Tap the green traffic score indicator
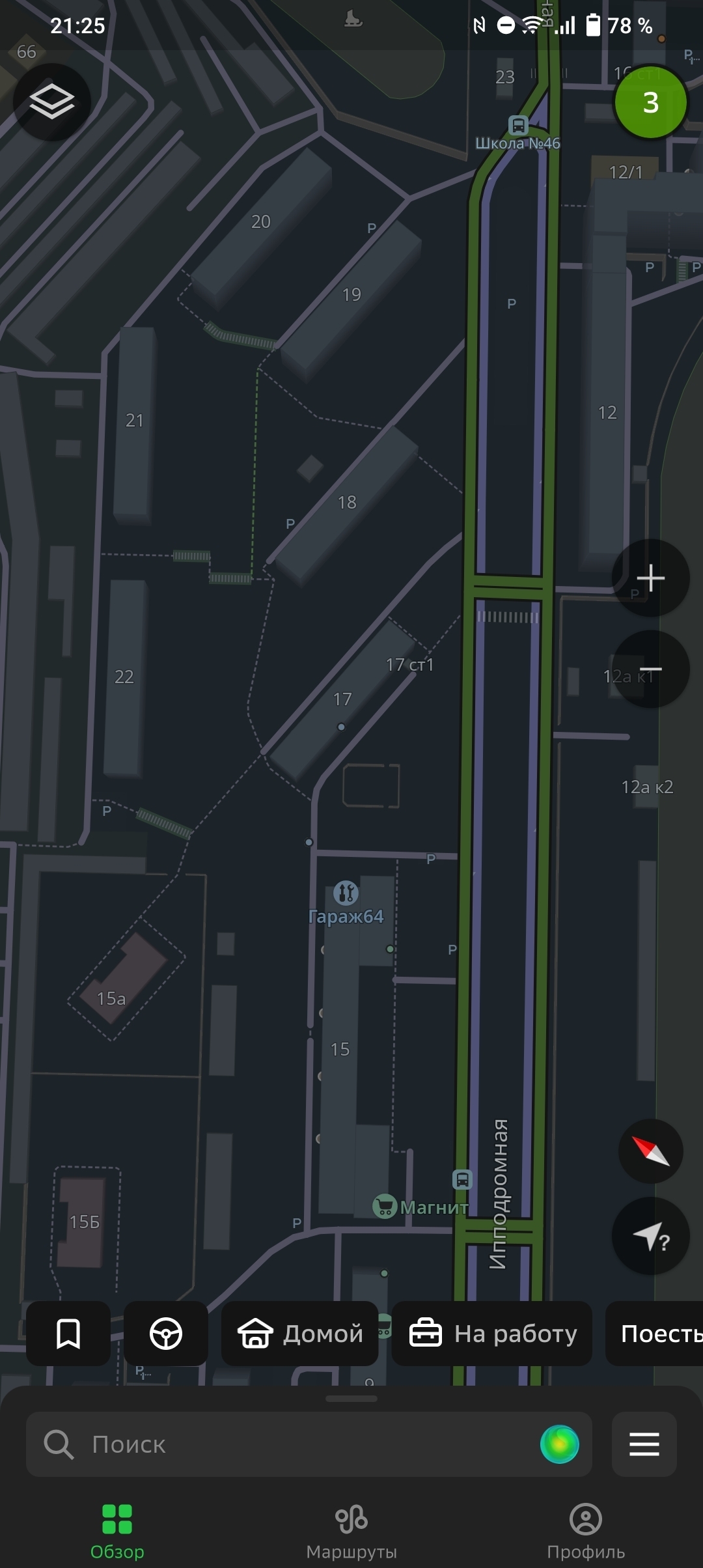The width and height of the screenshot is (703, 1568). coord(650,102)
